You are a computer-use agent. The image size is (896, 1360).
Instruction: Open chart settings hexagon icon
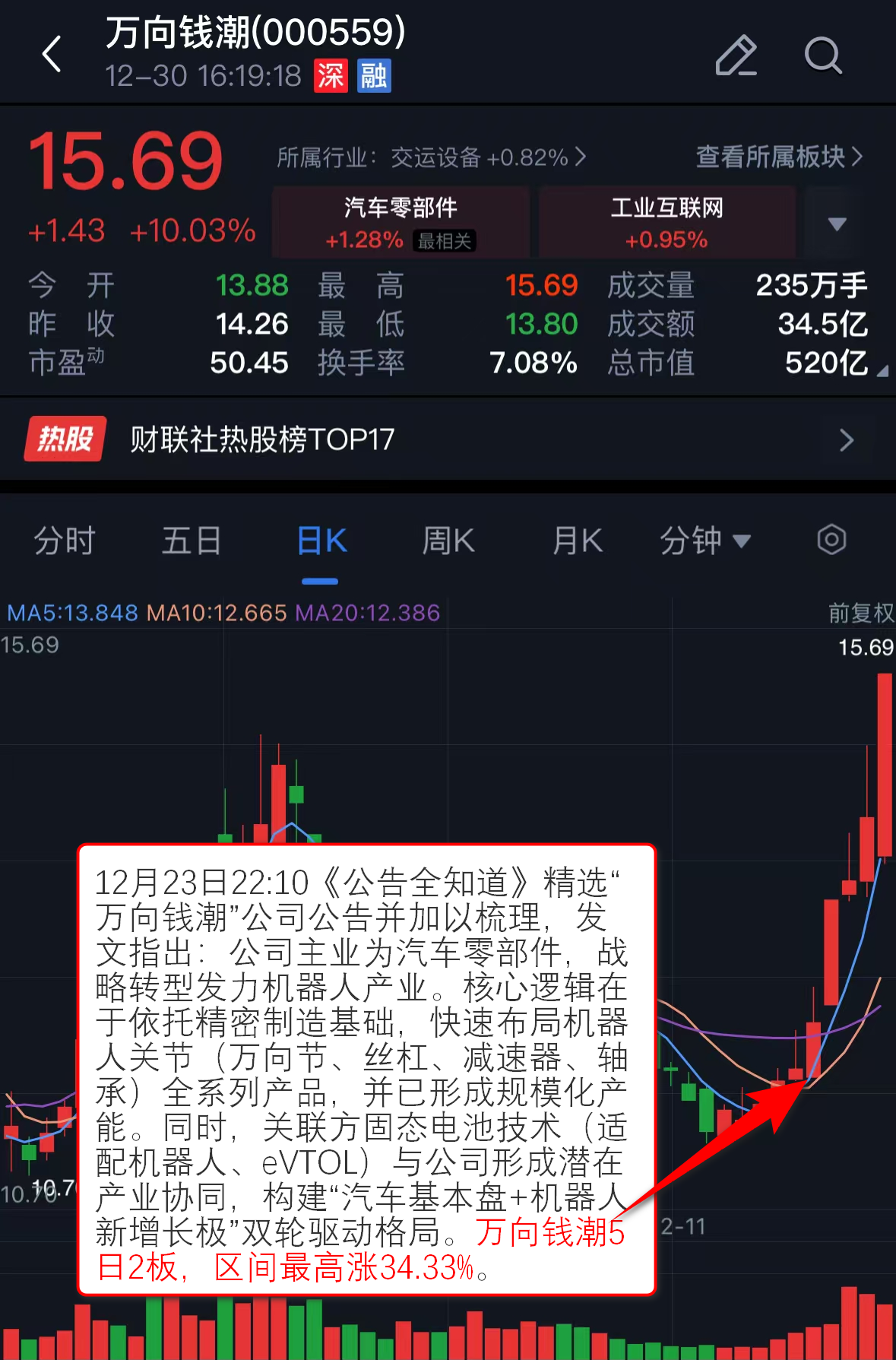coord(831,541)
